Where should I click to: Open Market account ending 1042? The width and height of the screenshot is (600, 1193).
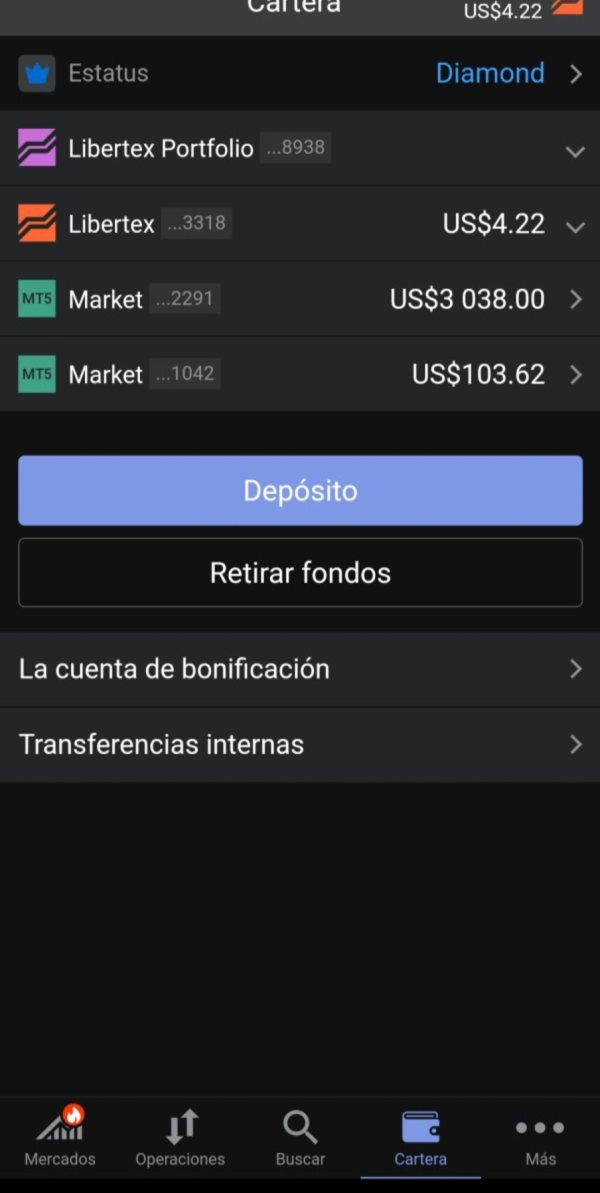pyautogui.click(x=300, y=374)
